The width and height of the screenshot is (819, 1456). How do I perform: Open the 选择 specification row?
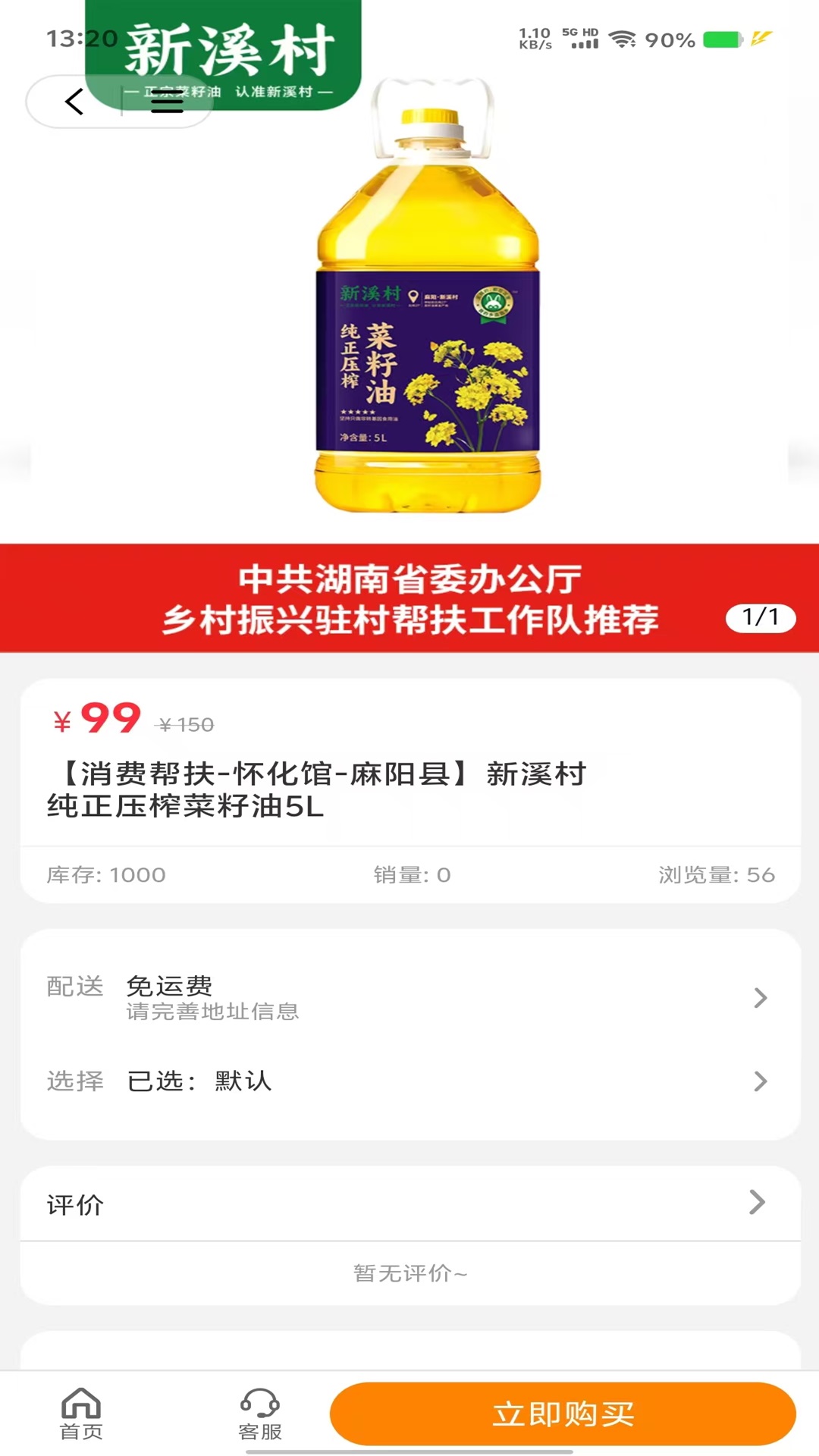click(409, 1081)
